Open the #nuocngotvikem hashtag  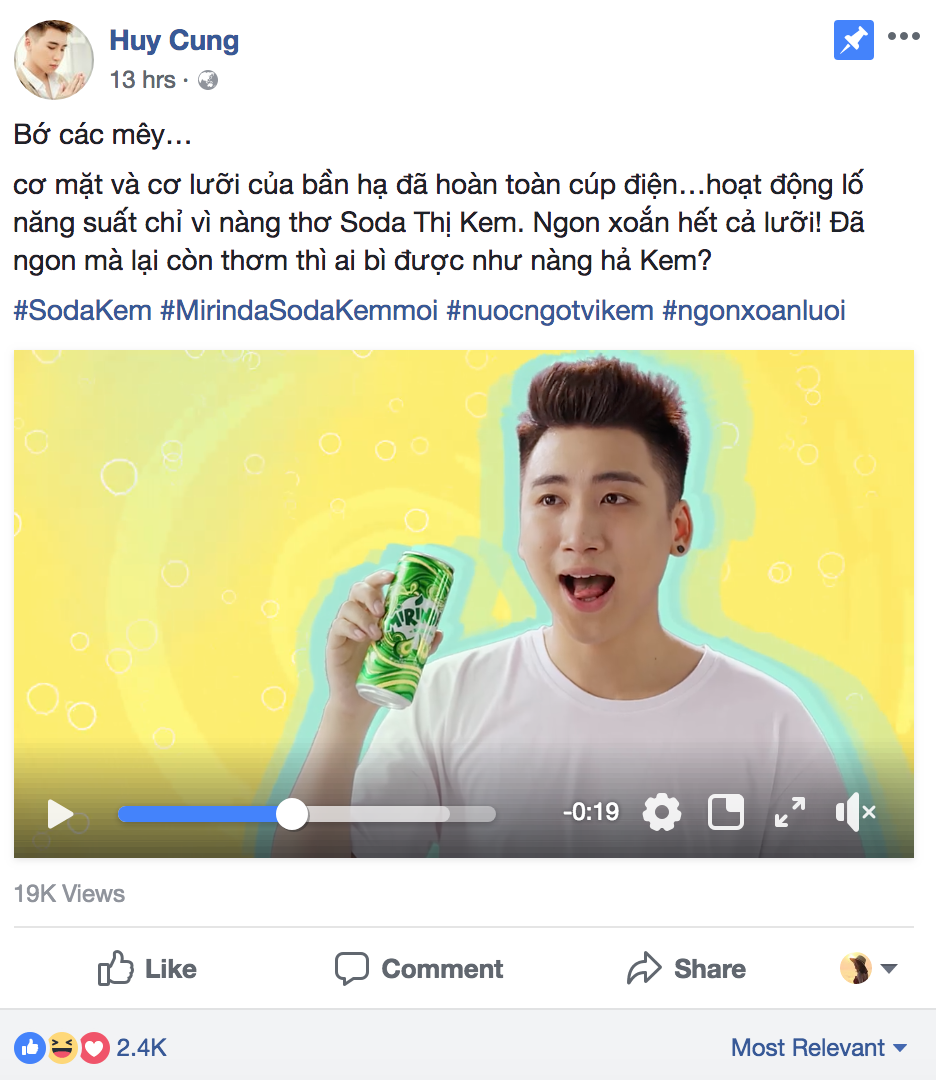pyautogui.click(x=550, y=311)
